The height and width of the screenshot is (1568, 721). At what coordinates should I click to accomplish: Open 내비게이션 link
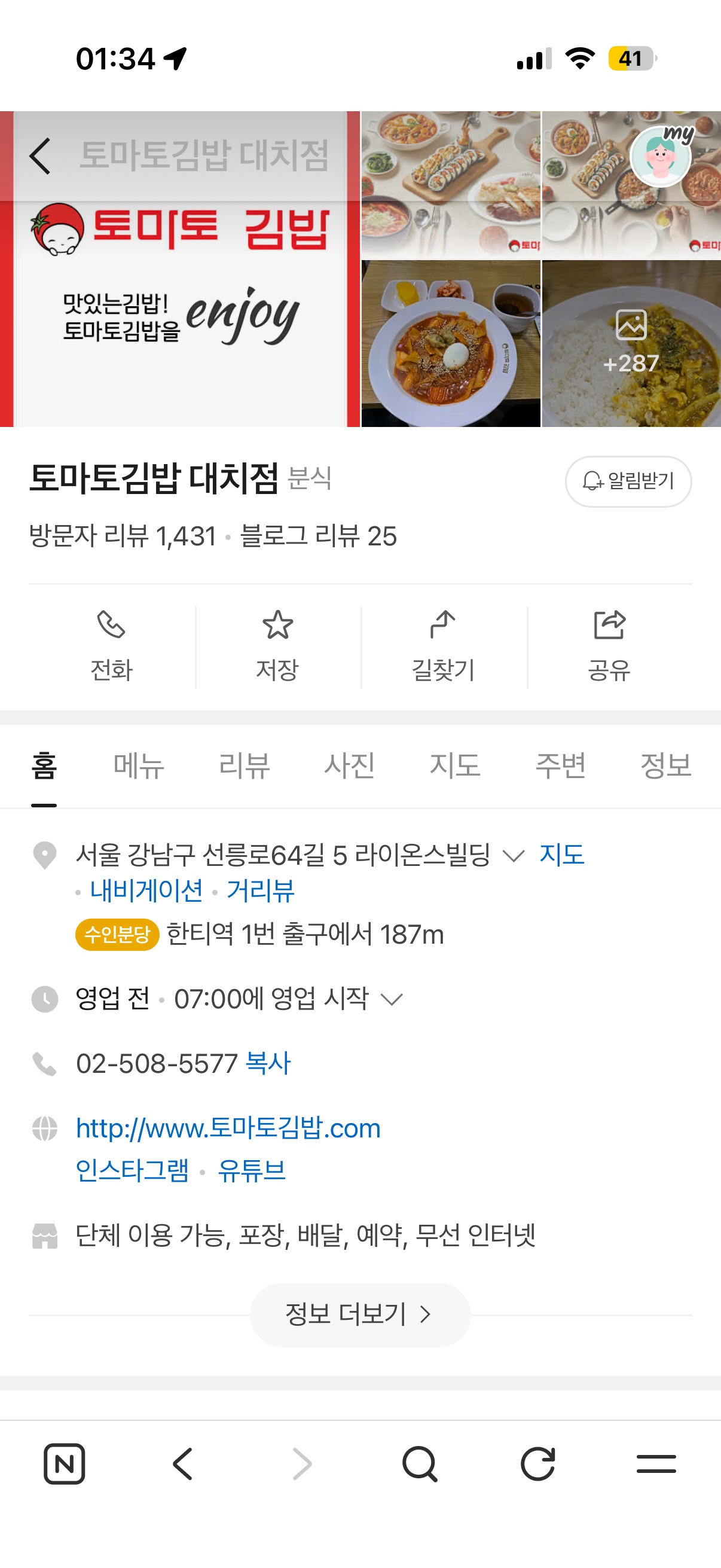coord(146,890)
